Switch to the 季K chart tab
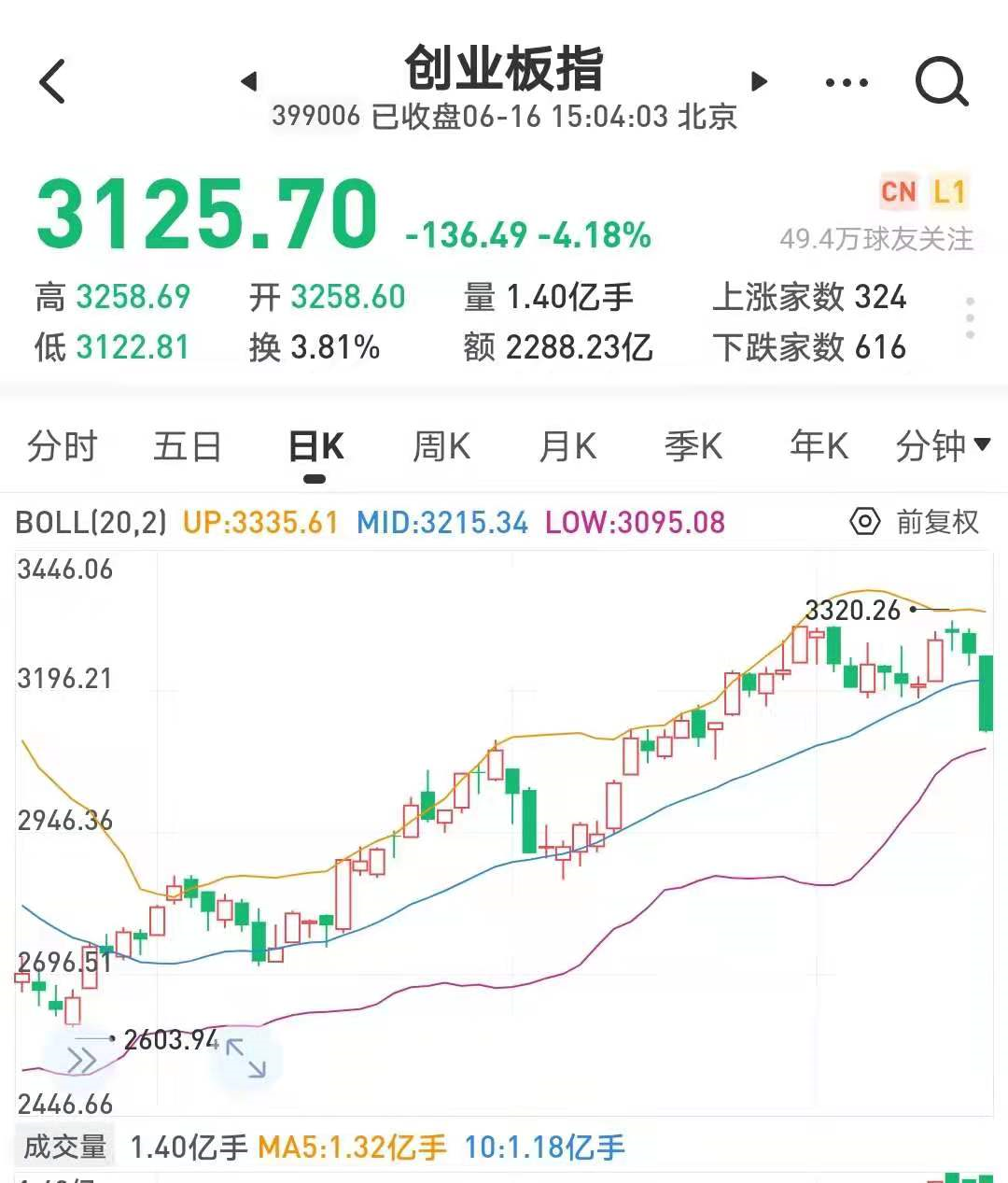 pyautogui.click(x=693, y=447)
